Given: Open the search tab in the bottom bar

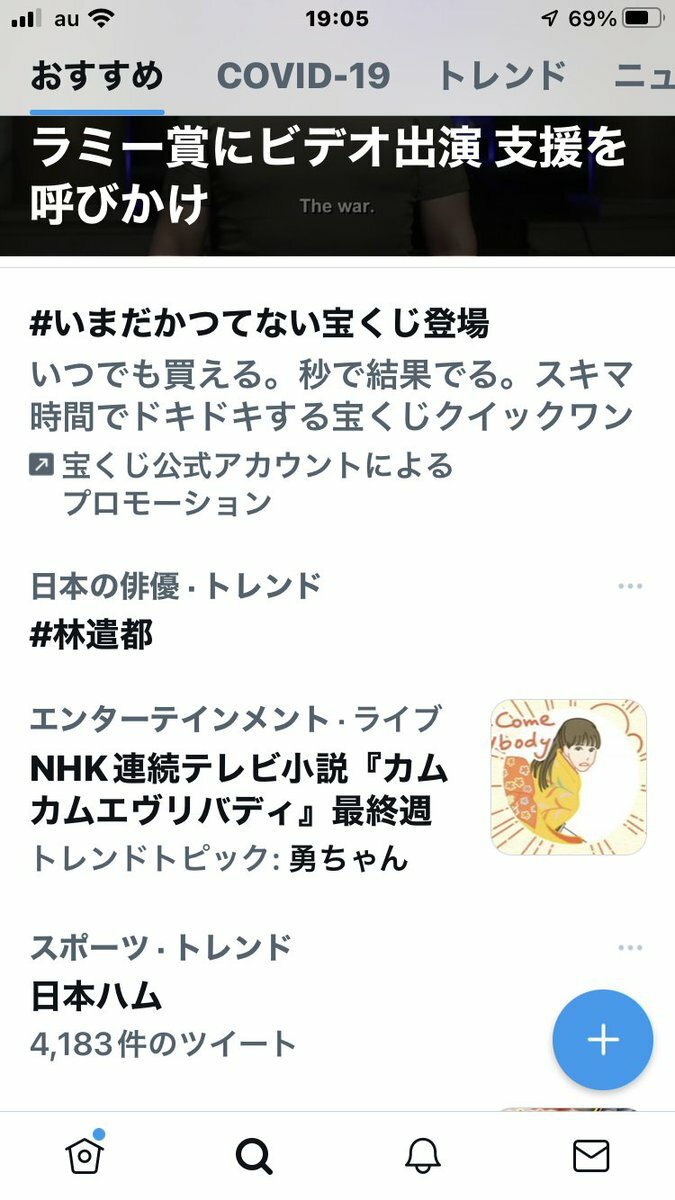Looking at the screenshot, I should [254, 1157].
